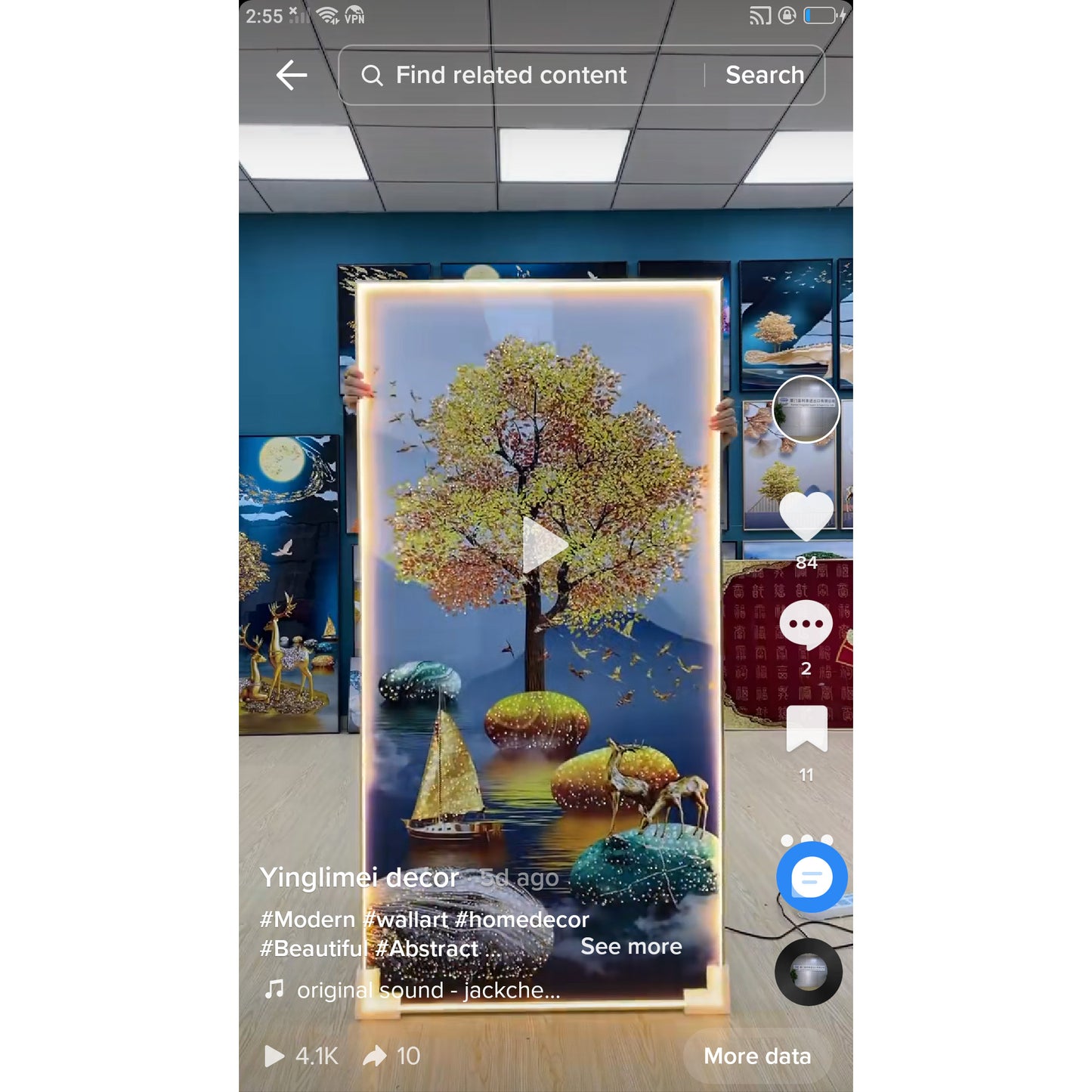Open the comments on this video
This screenshot has width=1092, height=1092.
click(806, 624)
